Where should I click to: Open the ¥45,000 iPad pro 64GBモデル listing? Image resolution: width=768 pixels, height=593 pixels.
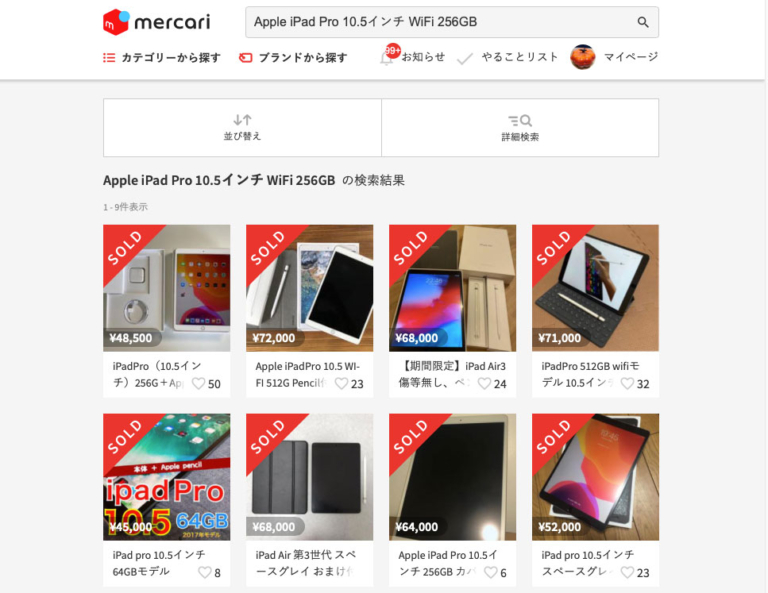[167, 478]
